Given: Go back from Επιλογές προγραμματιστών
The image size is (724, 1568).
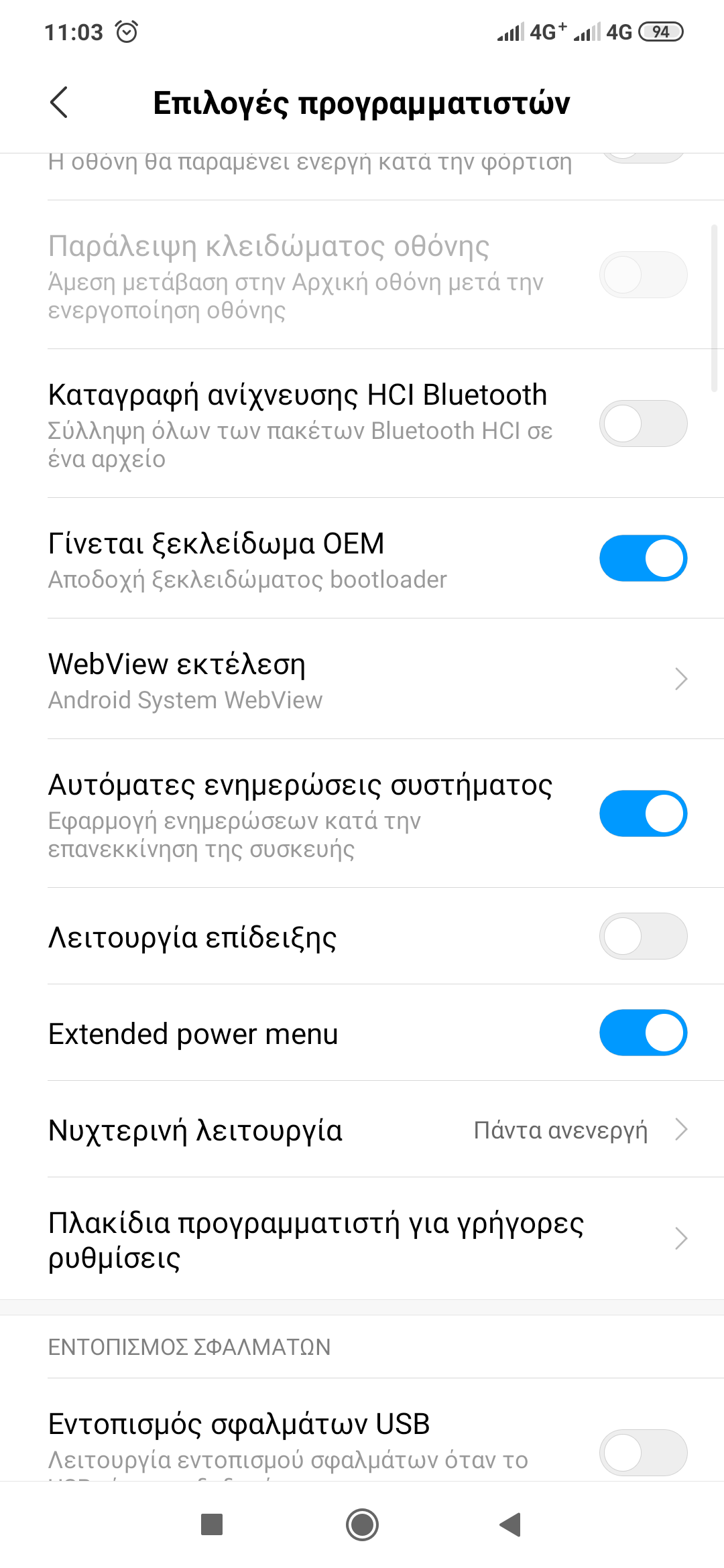Looking at the screenshot, I should [x=59, y=103].
